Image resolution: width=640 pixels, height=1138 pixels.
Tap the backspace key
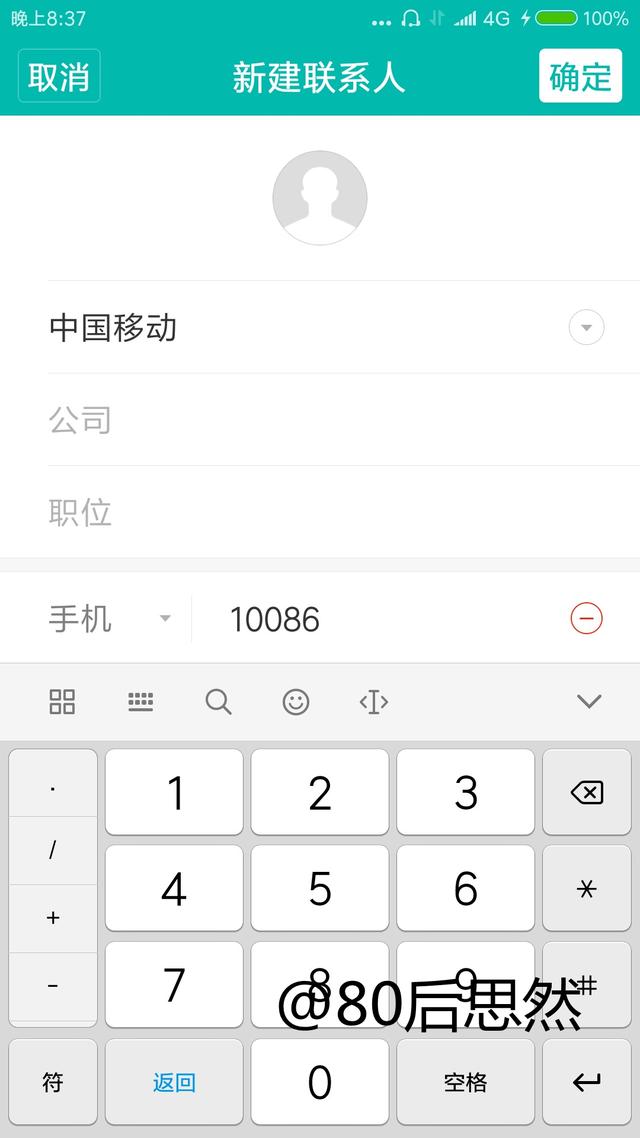coord(586,792)
